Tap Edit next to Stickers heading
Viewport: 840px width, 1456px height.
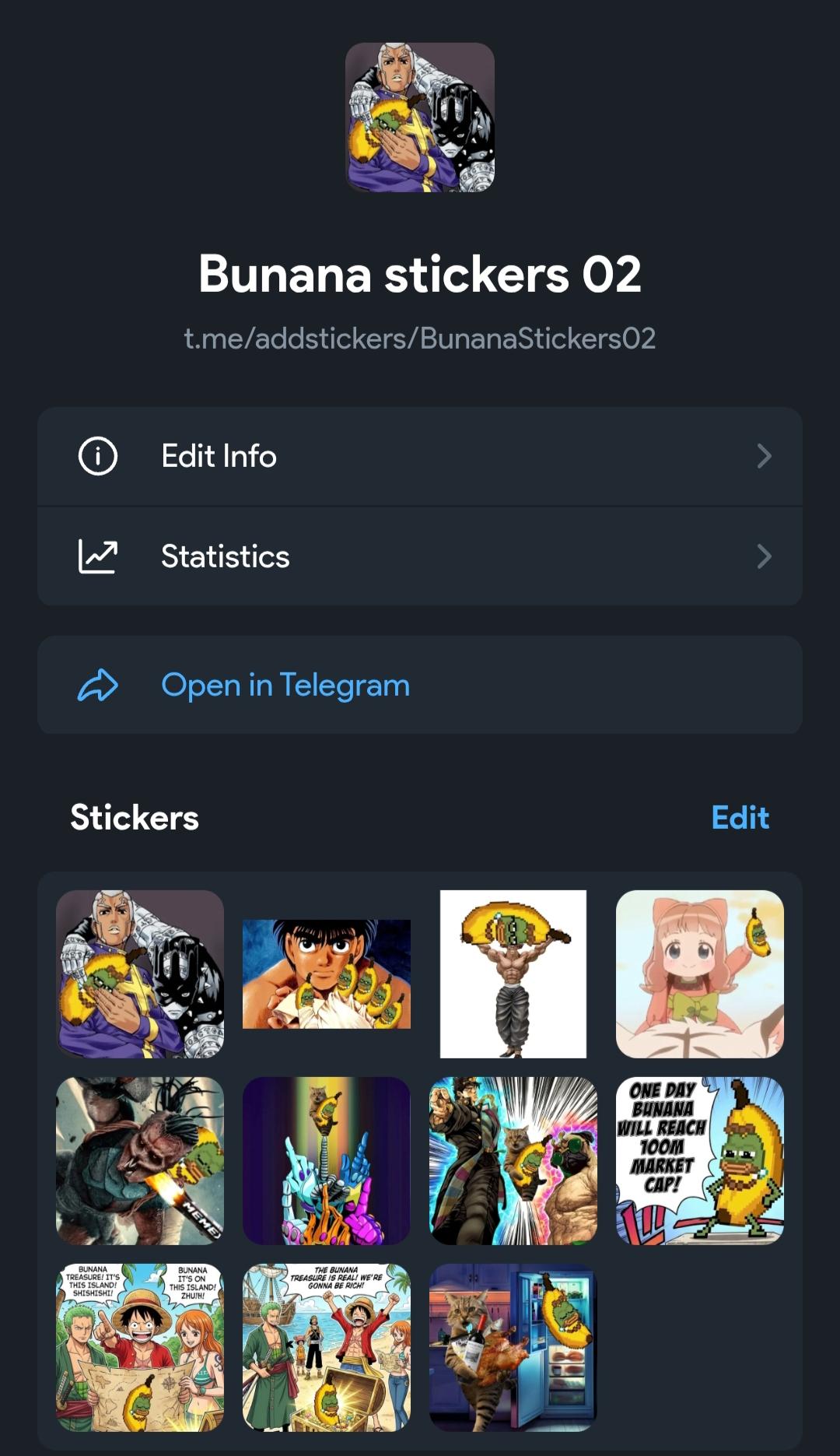(740, 818)
